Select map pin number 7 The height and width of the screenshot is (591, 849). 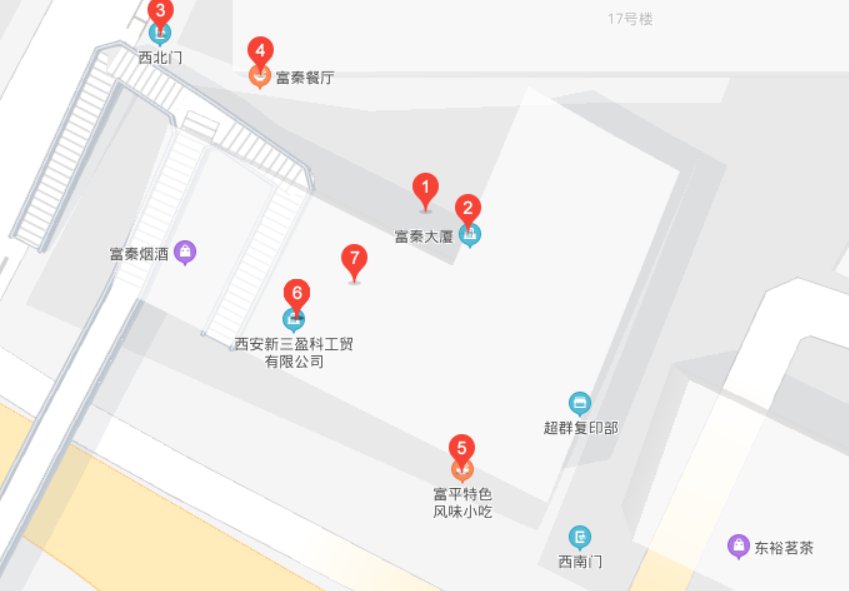coord(353,259)
